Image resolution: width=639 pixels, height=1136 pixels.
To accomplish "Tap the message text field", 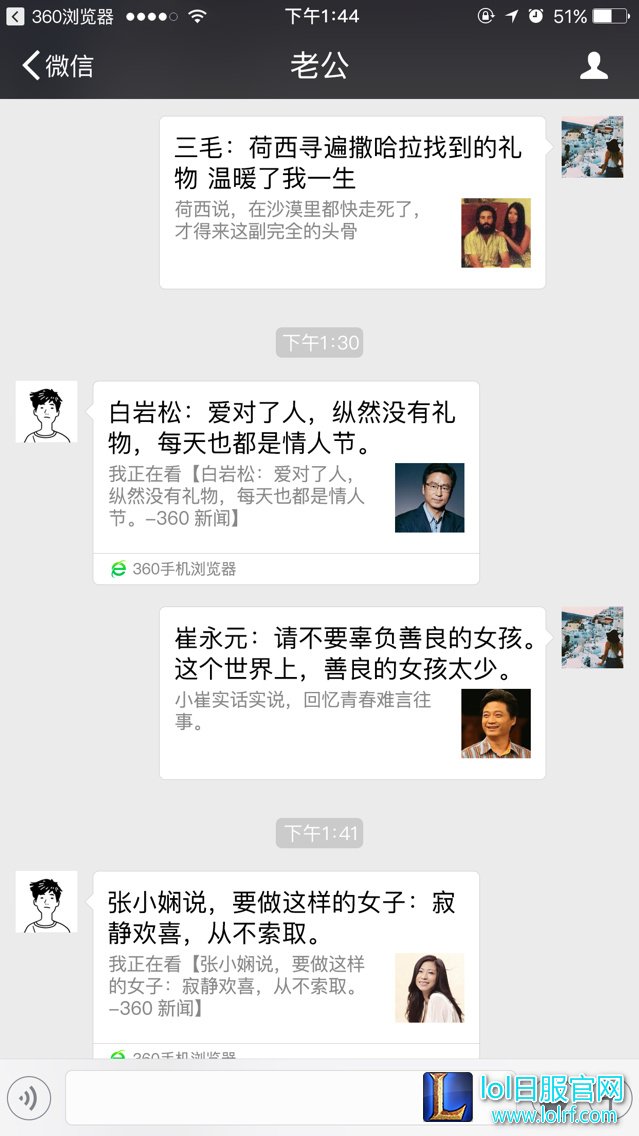I will pyautogui.click(x=240, y=1098).
